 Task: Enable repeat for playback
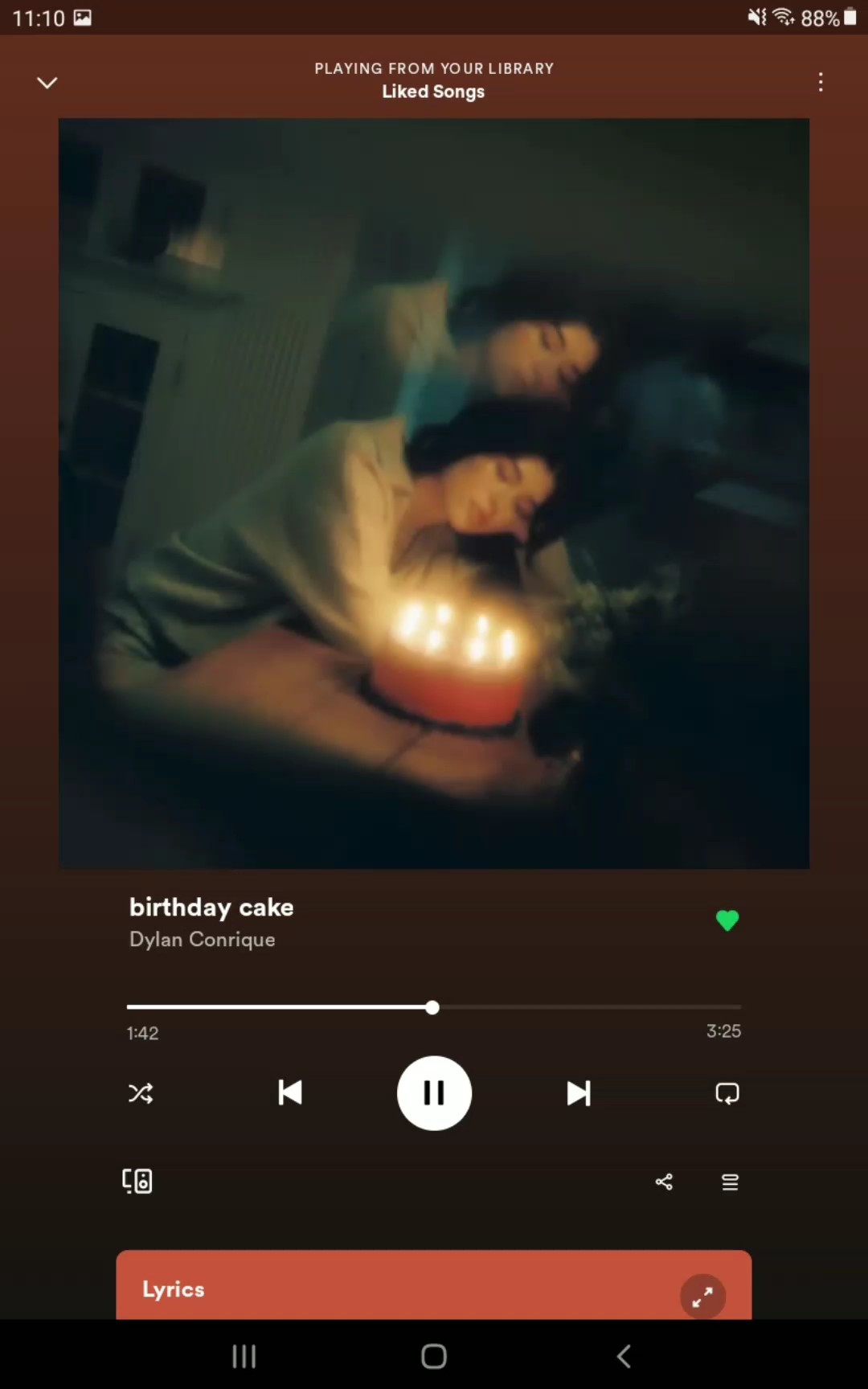pyautogui.click(x=727, y=1093)
